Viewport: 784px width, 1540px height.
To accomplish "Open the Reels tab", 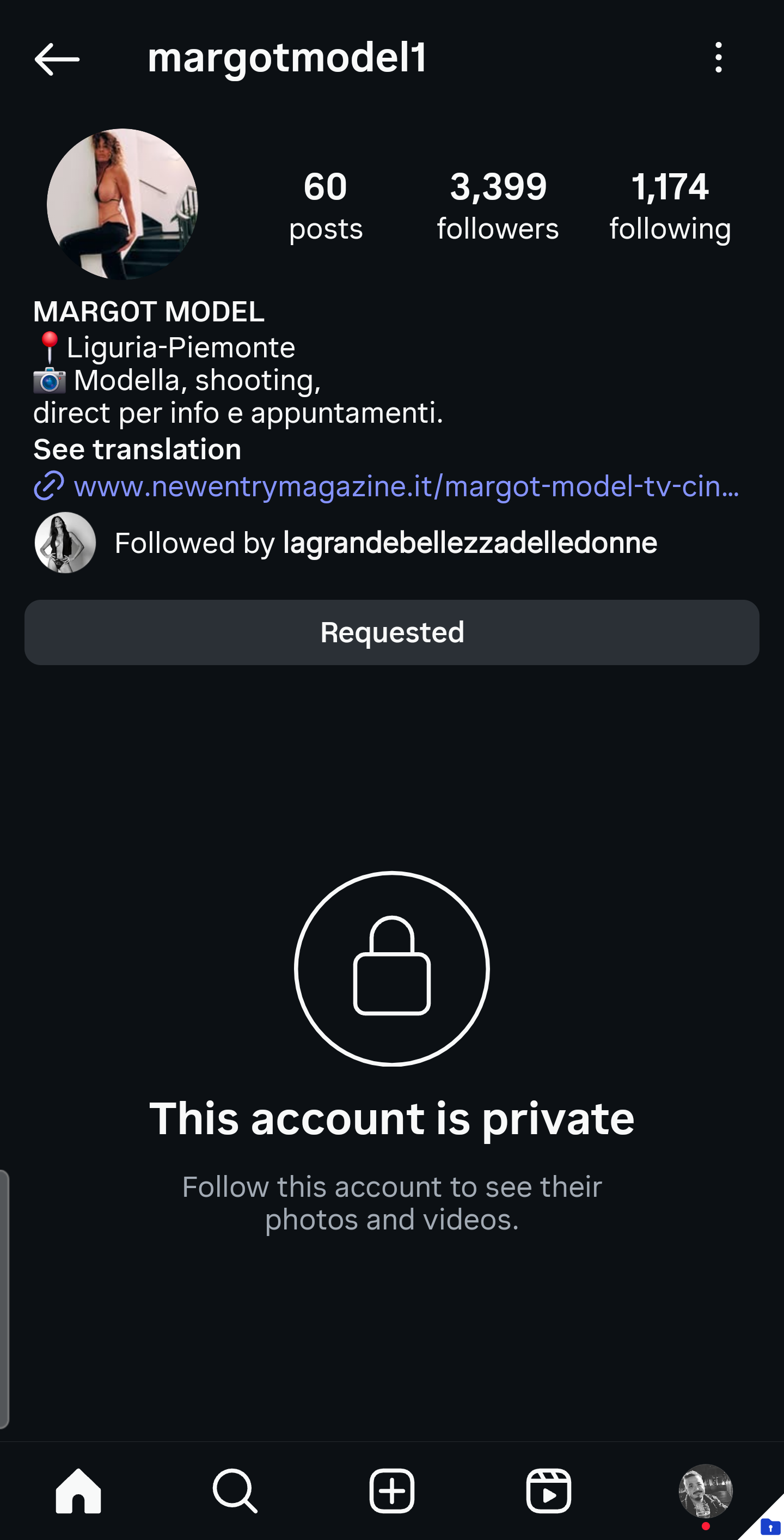I will 549,1491.
